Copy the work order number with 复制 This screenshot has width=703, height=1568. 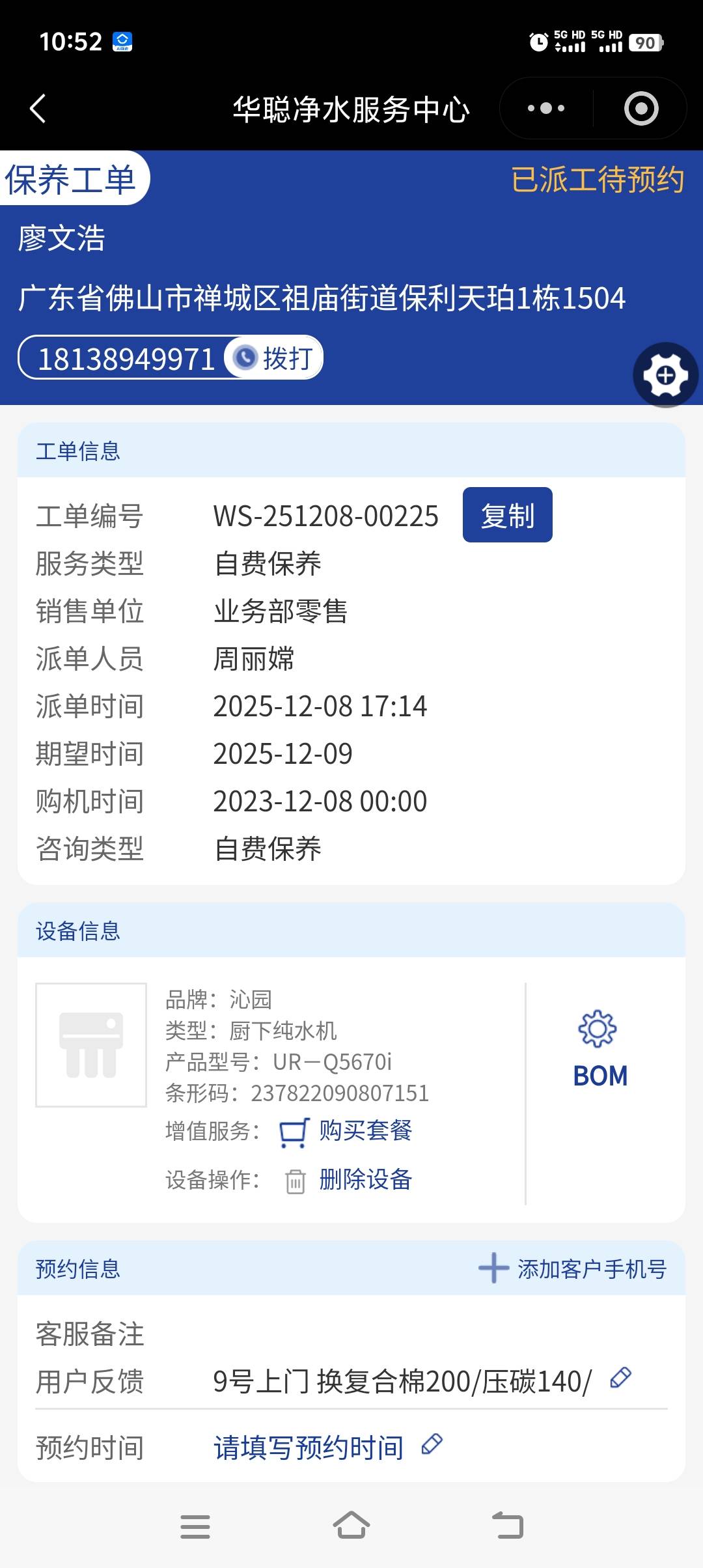pyautogui.click(x=507, y=515)
